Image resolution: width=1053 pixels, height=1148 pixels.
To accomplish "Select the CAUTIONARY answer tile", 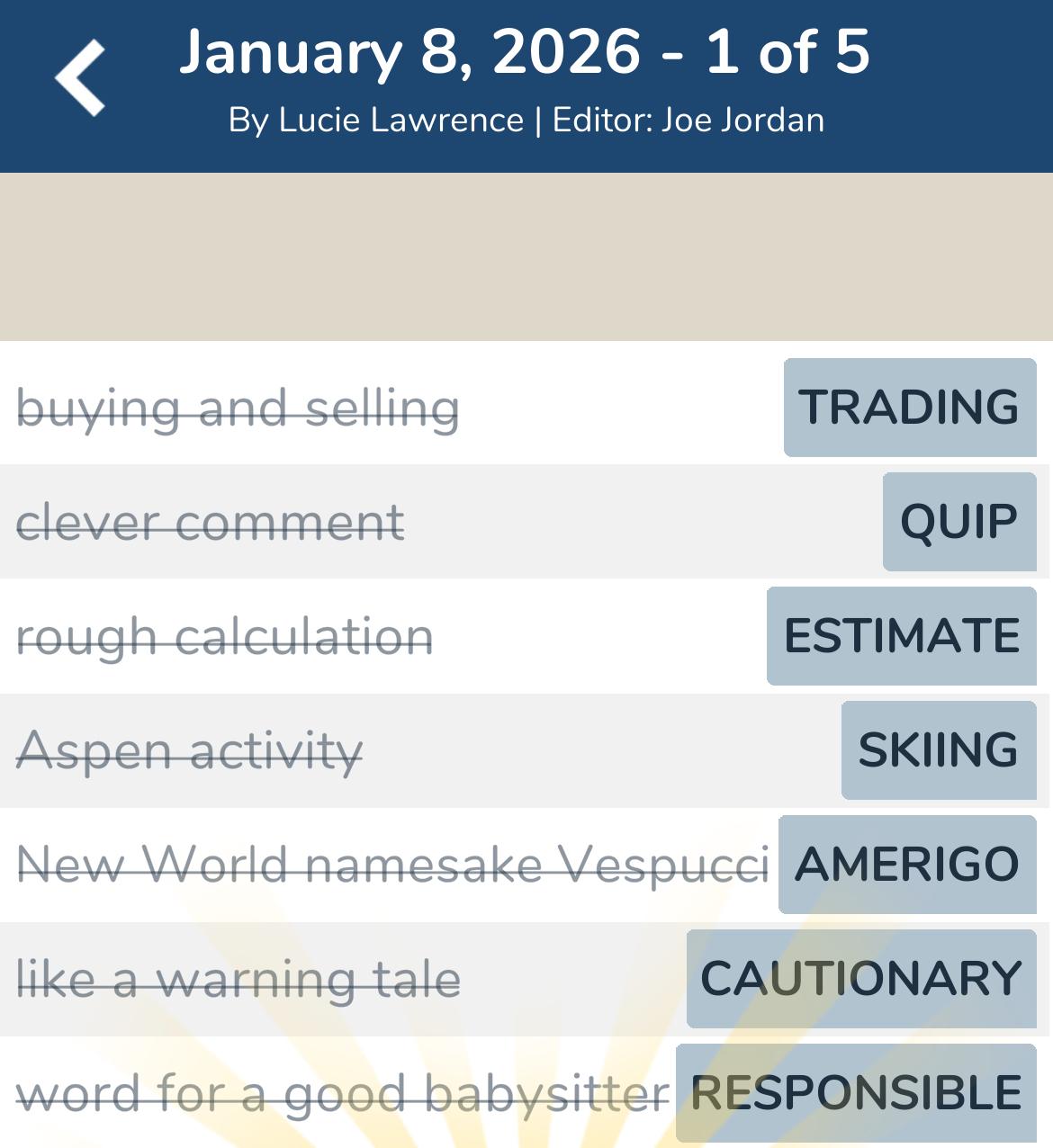I will pos(859,980).
